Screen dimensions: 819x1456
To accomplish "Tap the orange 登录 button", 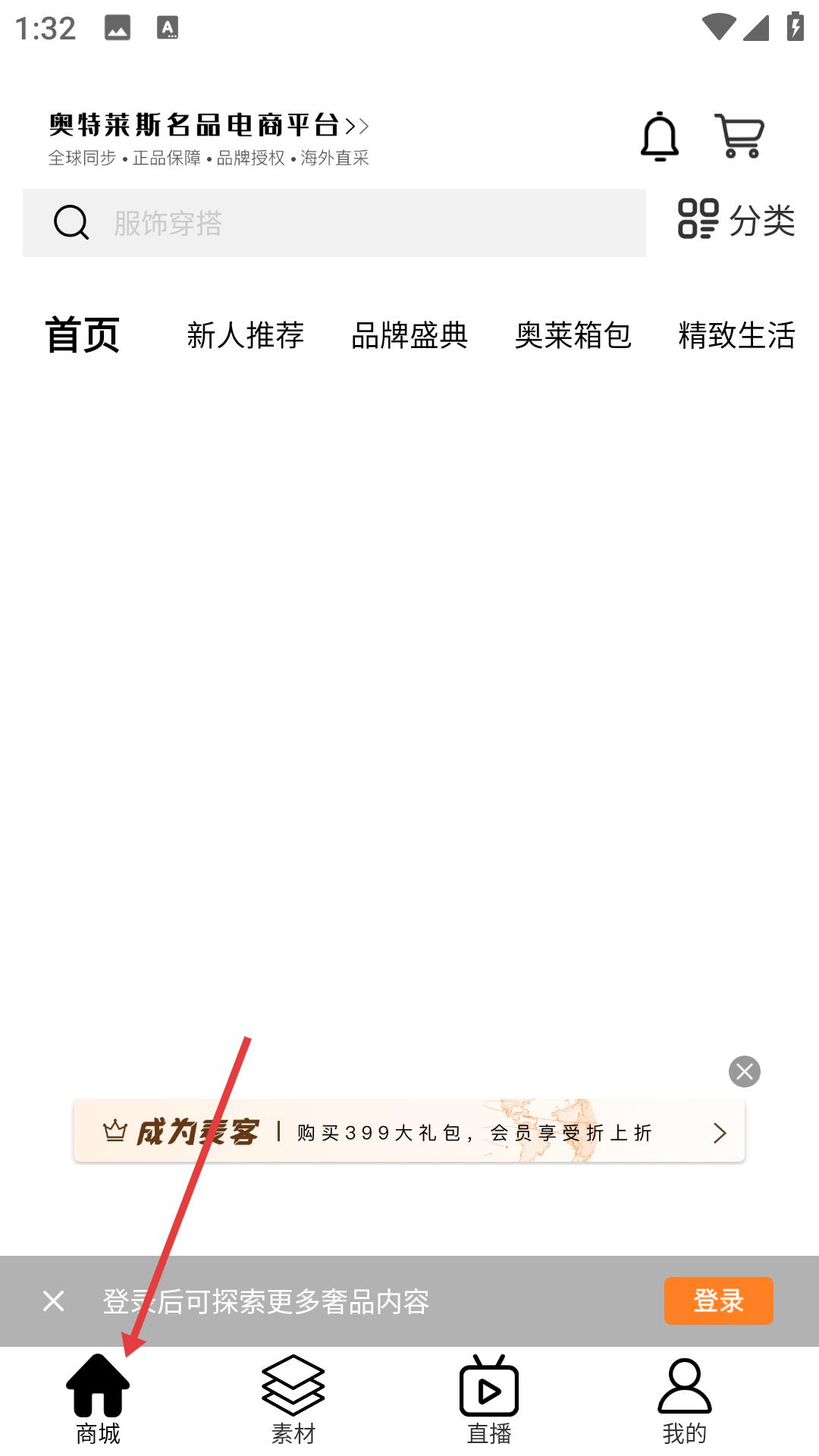I will click(x=719, y=1301).
